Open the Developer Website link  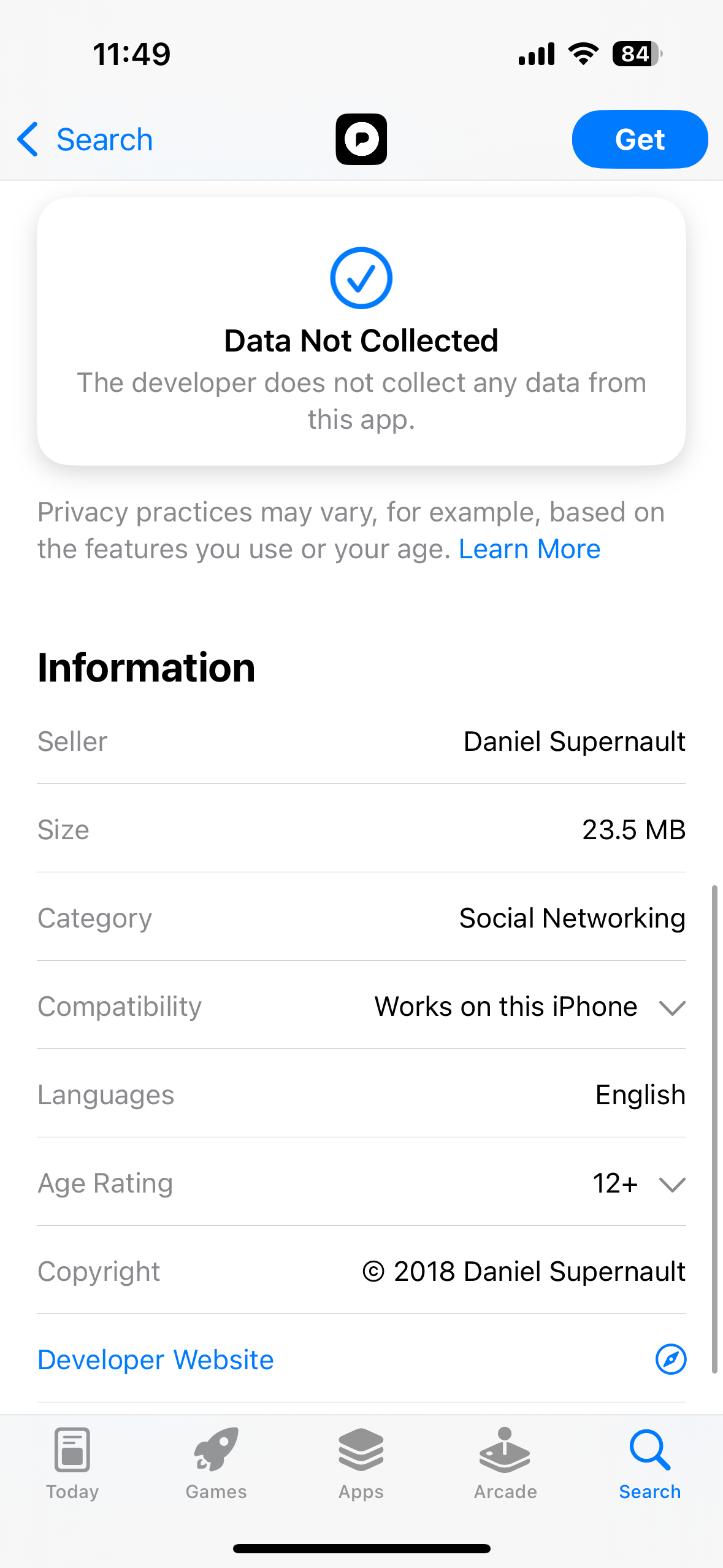tap(361, 1359)
